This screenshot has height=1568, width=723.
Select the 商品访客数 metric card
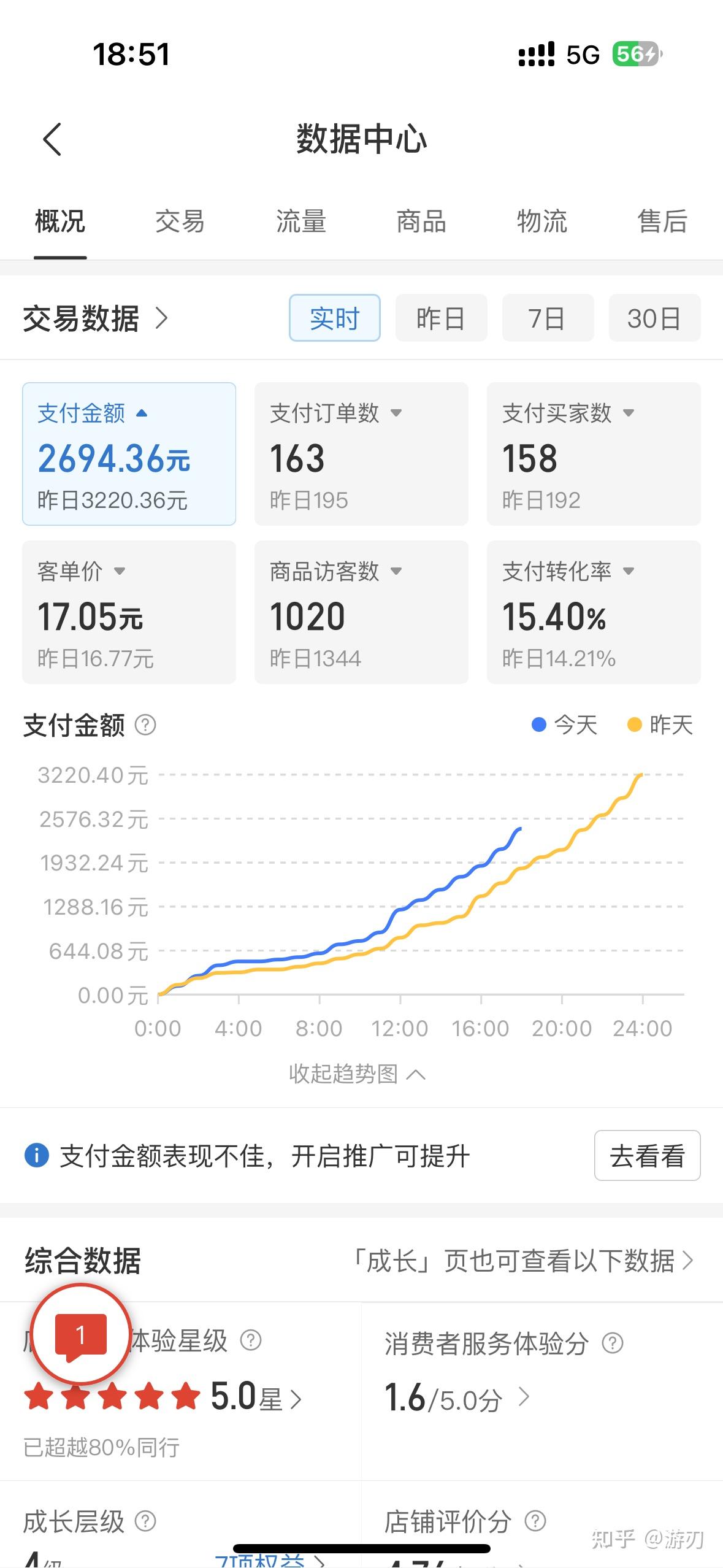click(x=361, y=612)
